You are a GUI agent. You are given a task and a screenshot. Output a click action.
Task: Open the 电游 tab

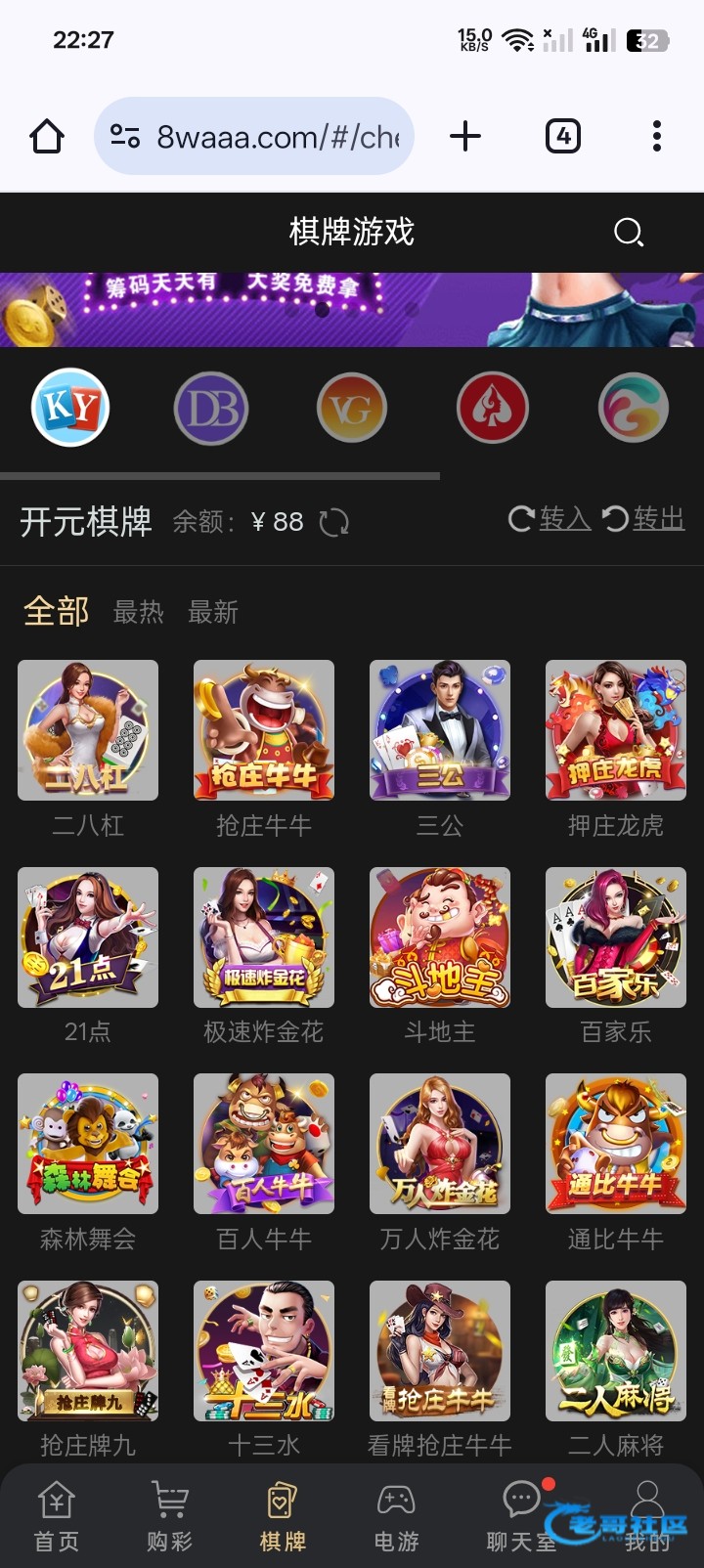[x=396, y=1517]
